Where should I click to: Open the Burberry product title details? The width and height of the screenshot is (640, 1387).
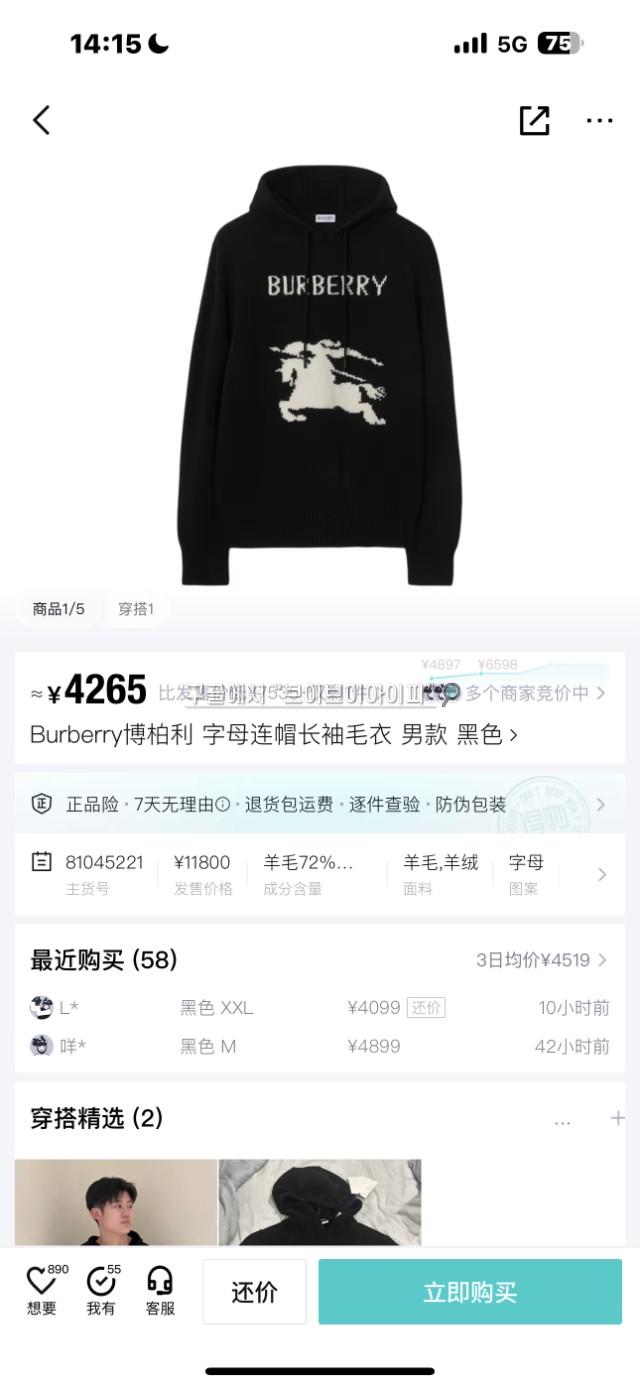pyautogui.click(x=274, y=735)
